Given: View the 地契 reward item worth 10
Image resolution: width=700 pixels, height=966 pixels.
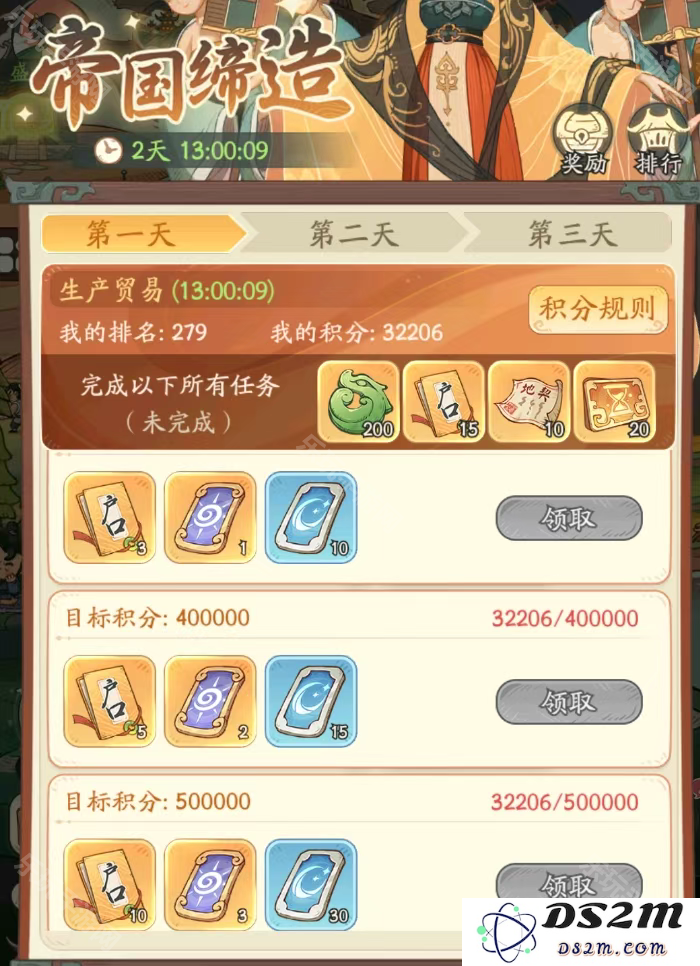Looking at the screenshot, I should (530, 403).
